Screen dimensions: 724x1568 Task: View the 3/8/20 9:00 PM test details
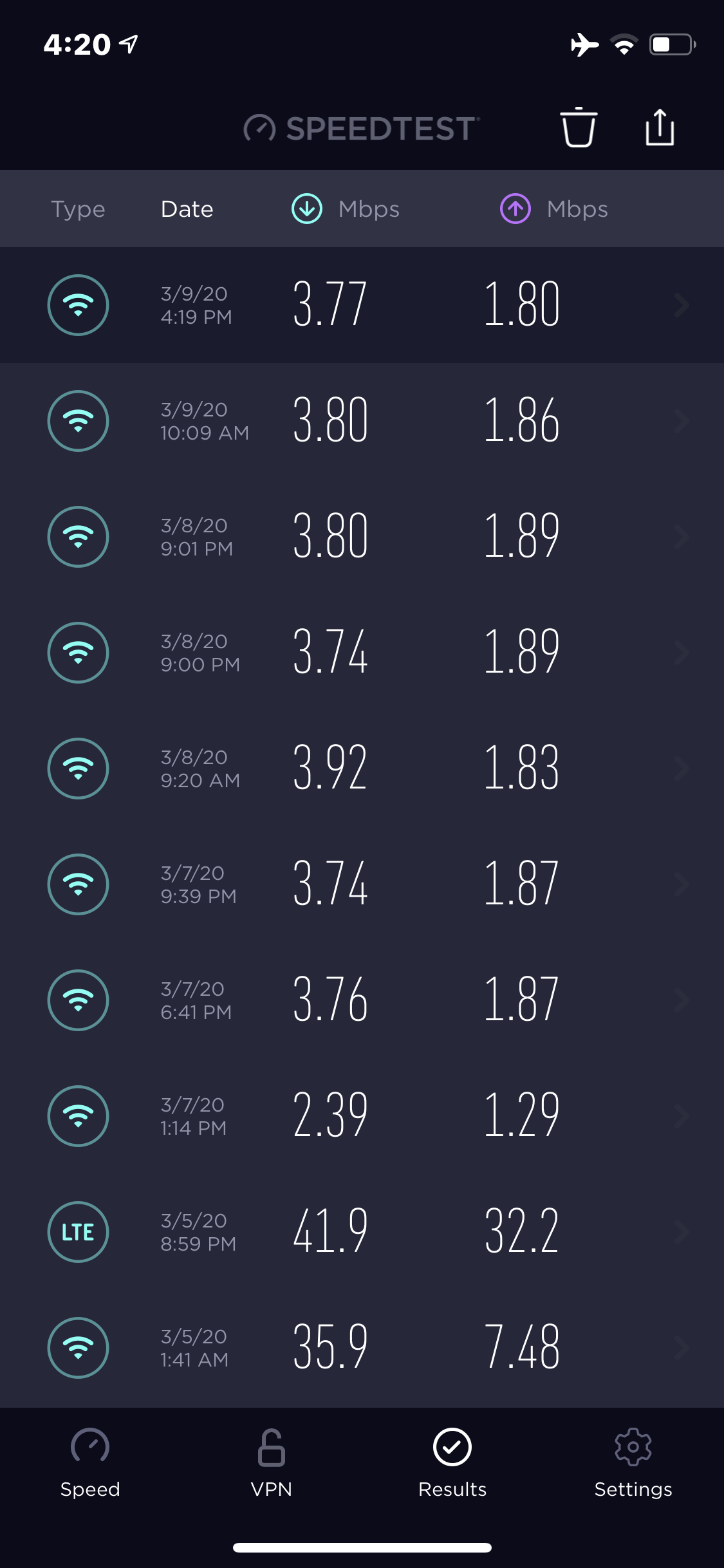[362, 653]
